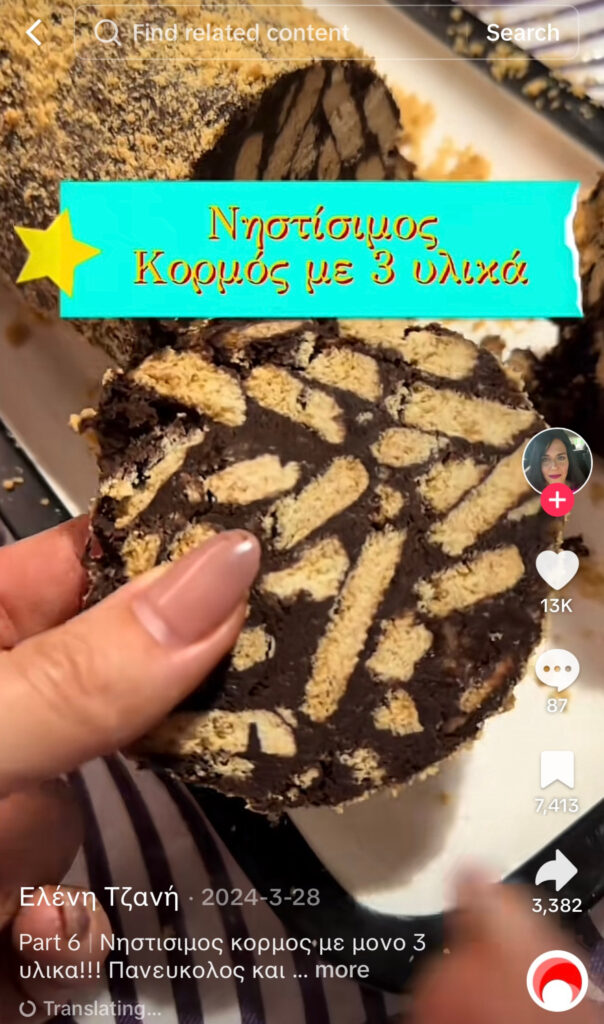This screenshot has height=1024, width=604.
Task: Open Ελένη Τζανή's profile picture
Action: (557, 461)
